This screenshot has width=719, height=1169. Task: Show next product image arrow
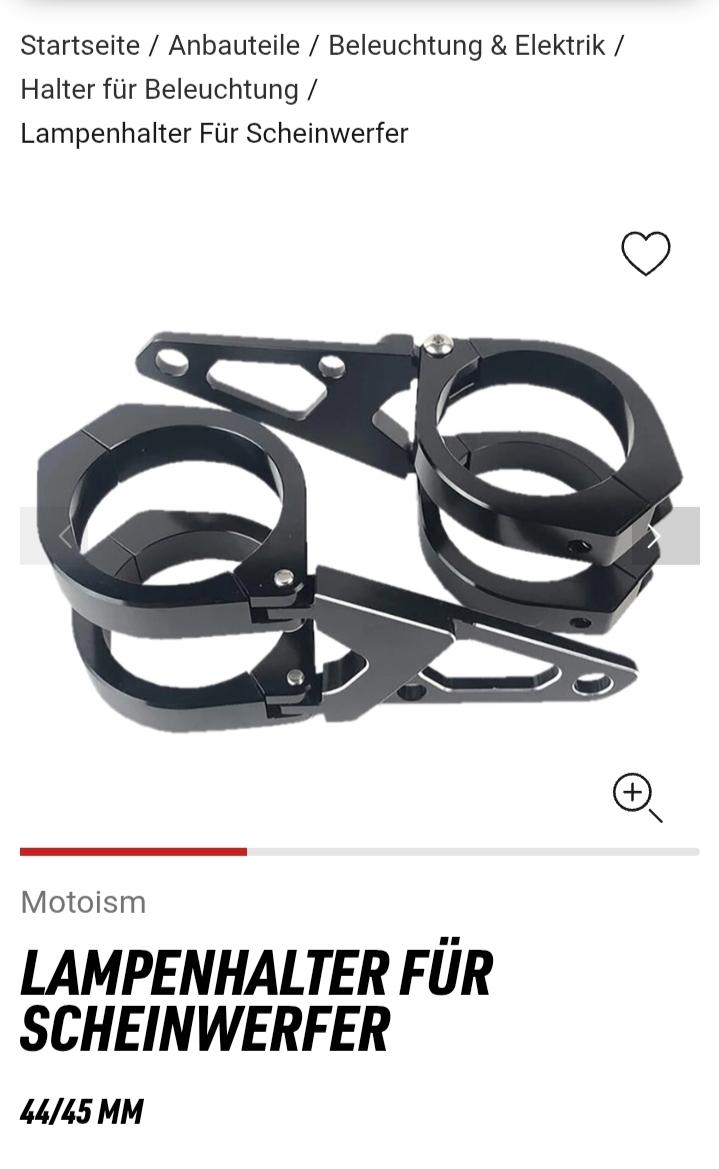click(x=655, y=537)
